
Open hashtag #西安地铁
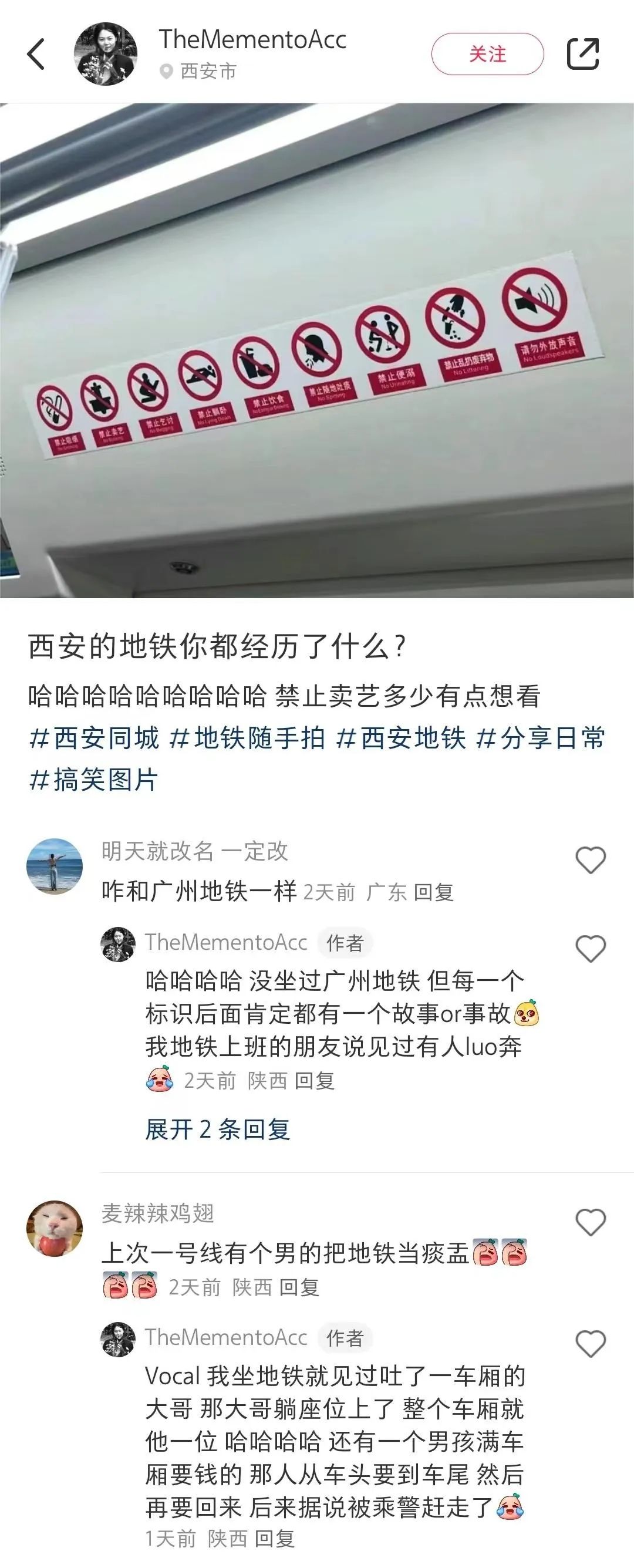coord(402,738)
